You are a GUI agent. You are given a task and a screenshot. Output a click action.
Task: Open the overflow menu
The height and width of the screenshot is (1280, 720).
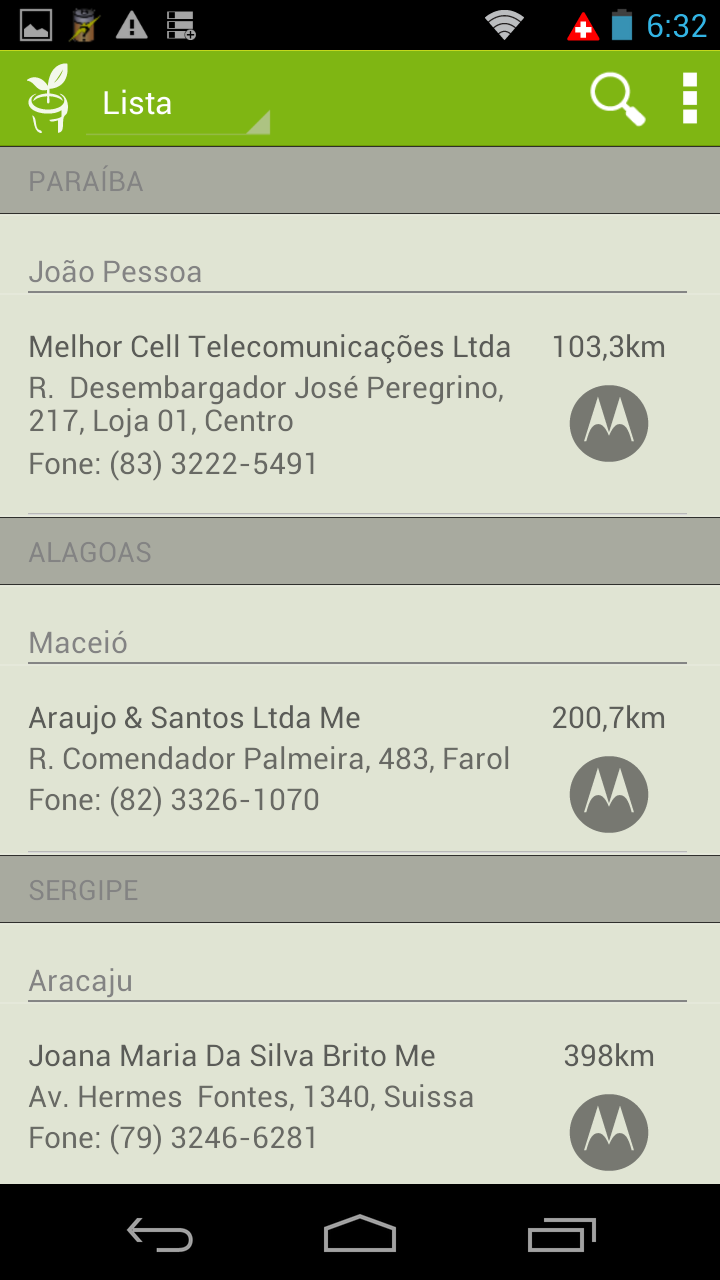point(689,99)
